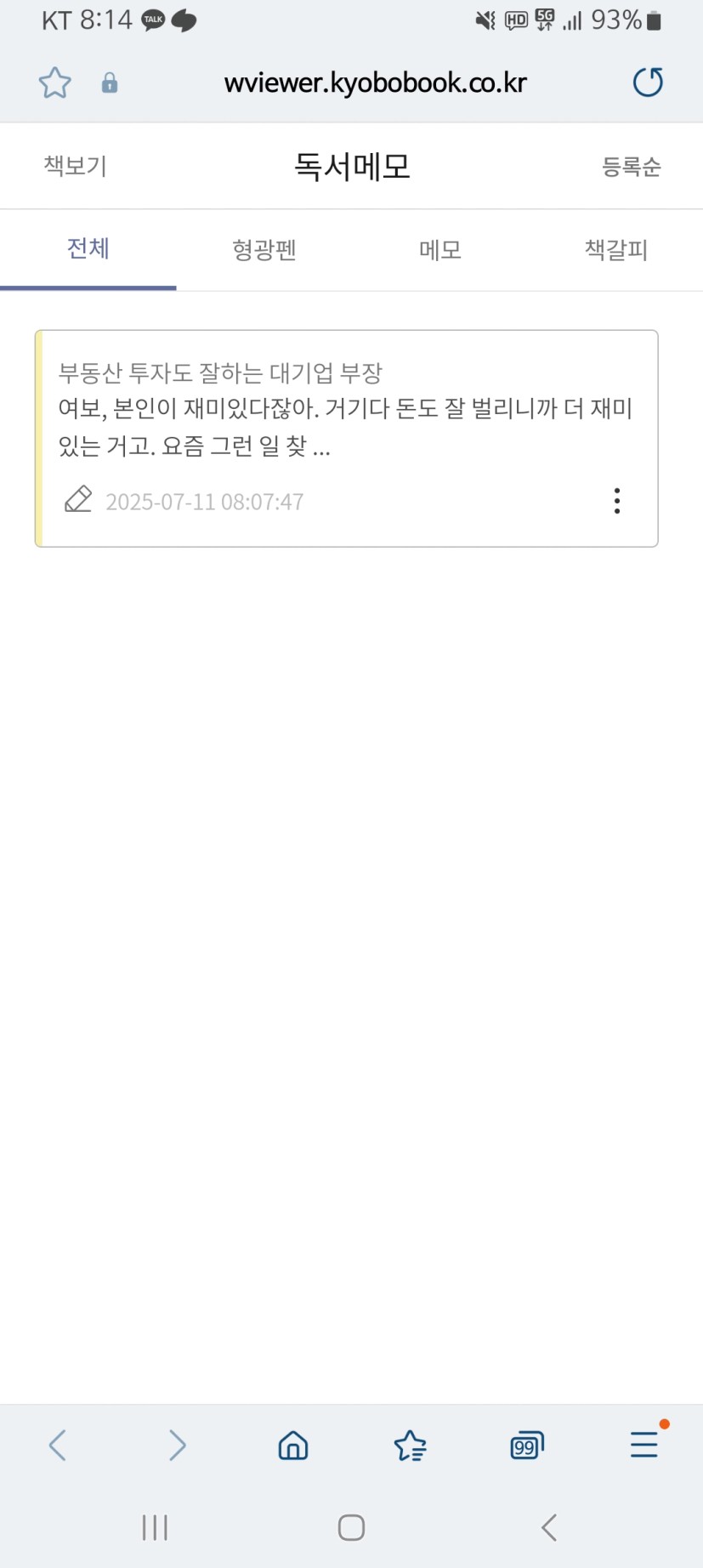This screenshot has height=1568, width=703.
Task: Open the 등록순 sort option
Action: (x=631, y=166)
